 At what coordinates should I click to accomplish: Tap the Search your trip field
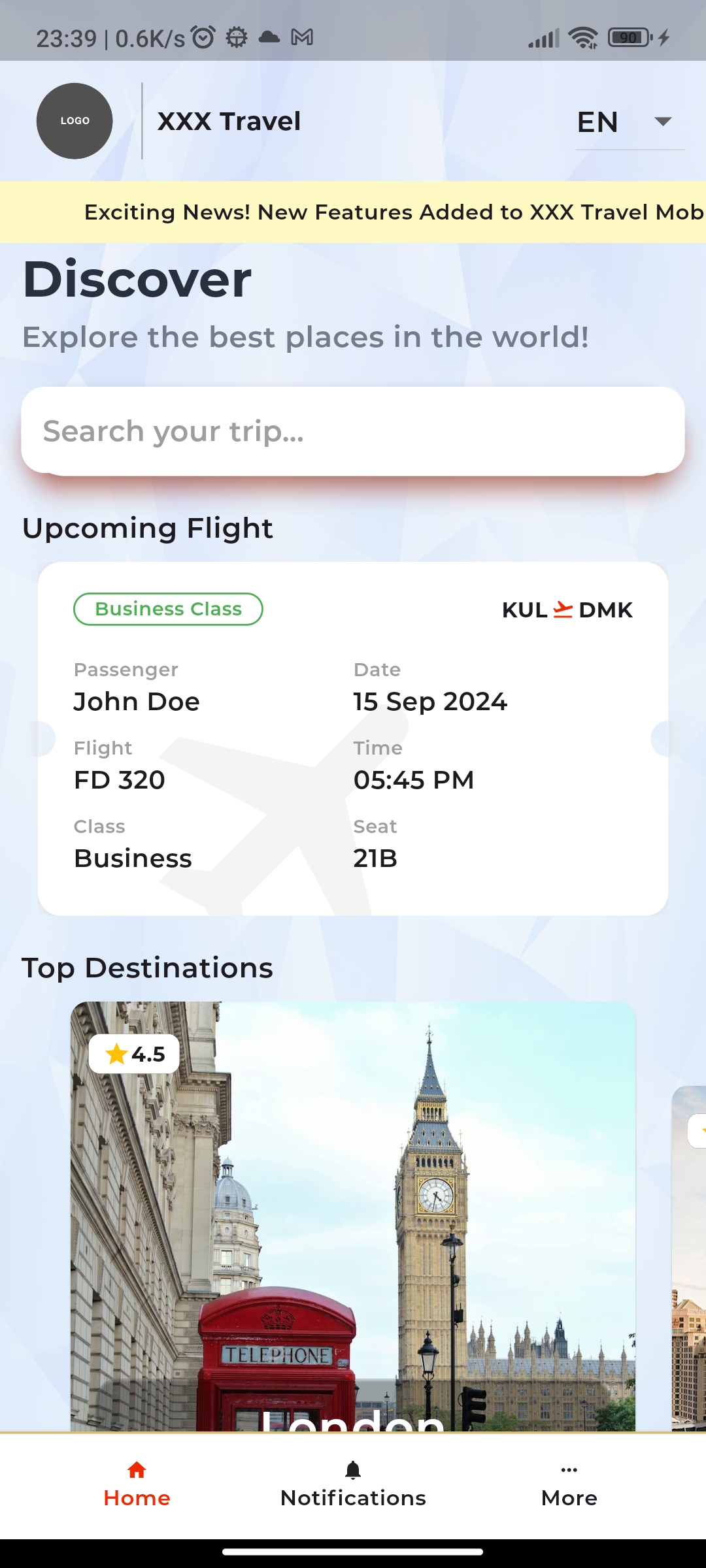point(353,431)
